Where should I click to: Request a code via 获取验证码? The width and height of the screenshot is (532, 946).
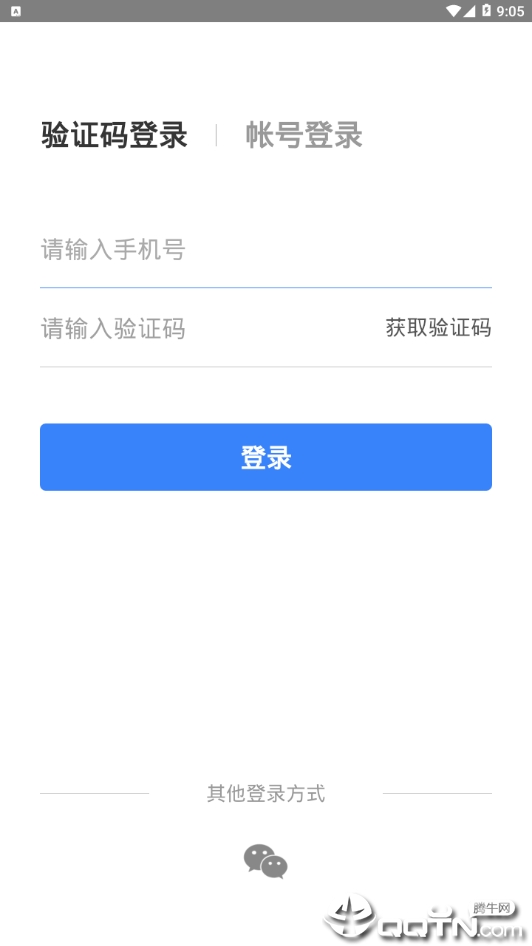pos(439,328)
